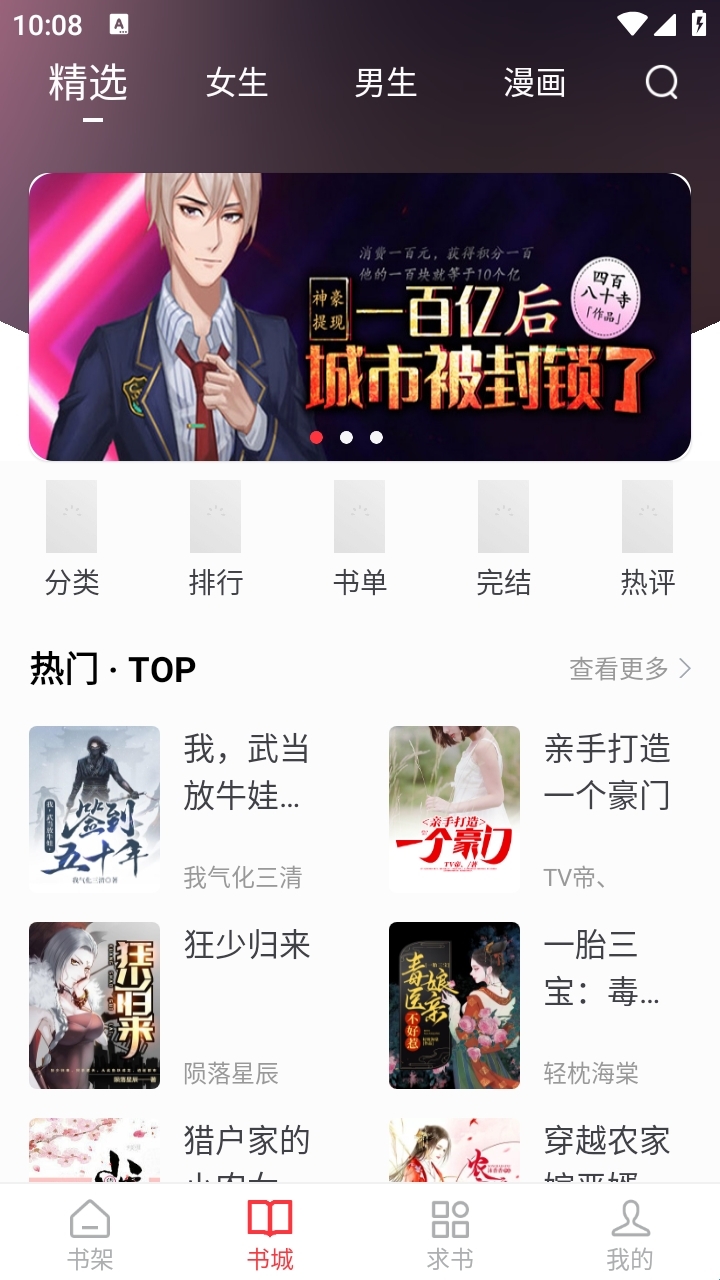
Task: Go to the 我的 profile tab
Action: pyautogui.click(x=630, y=1233)
